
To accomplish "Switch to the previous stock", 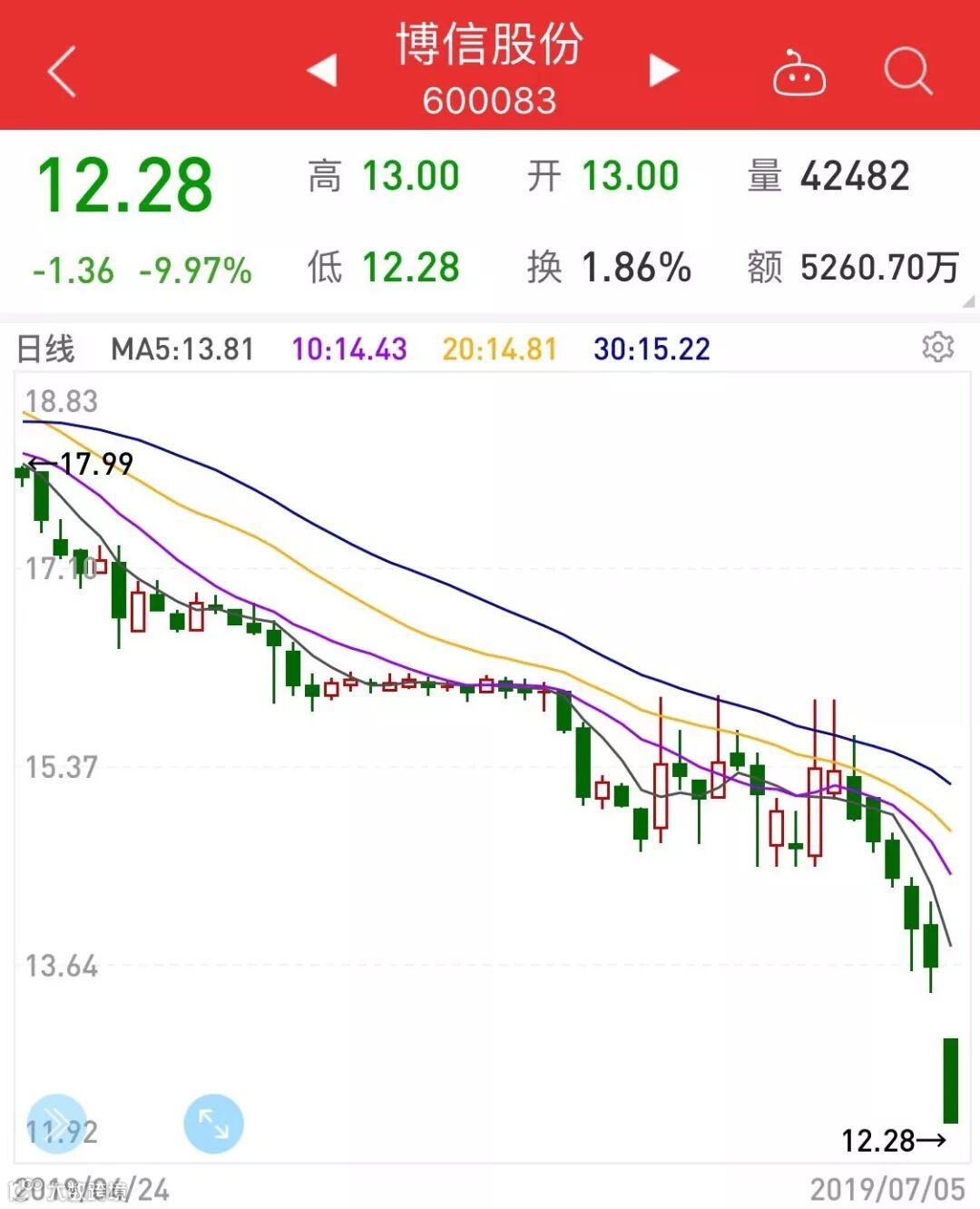I will point(323,71).
